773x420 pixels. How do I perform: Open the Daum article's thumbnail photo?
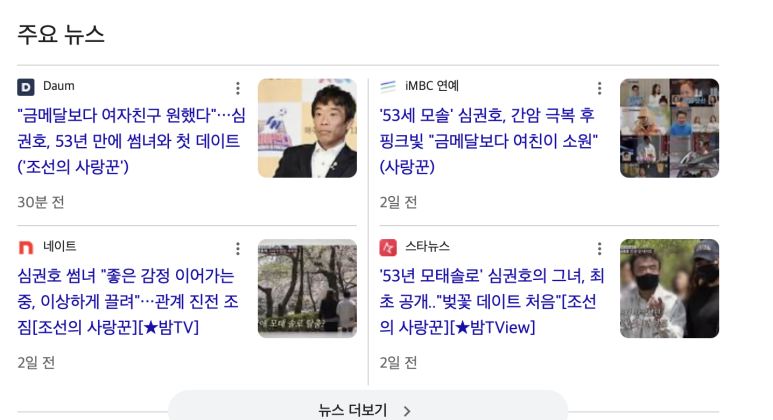(307, 128)
